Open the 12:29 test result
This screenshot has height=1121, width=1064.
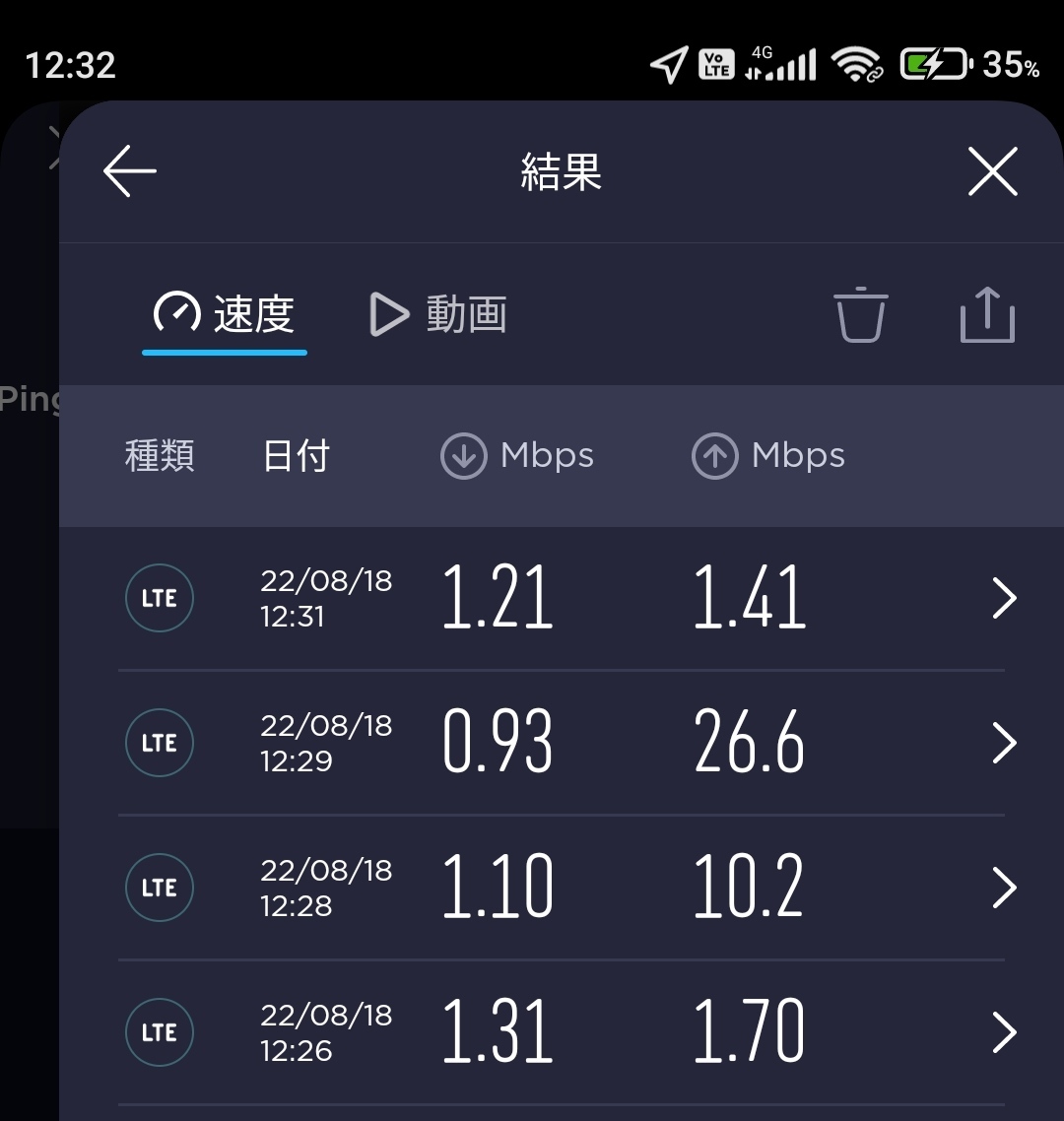(562, 743)
